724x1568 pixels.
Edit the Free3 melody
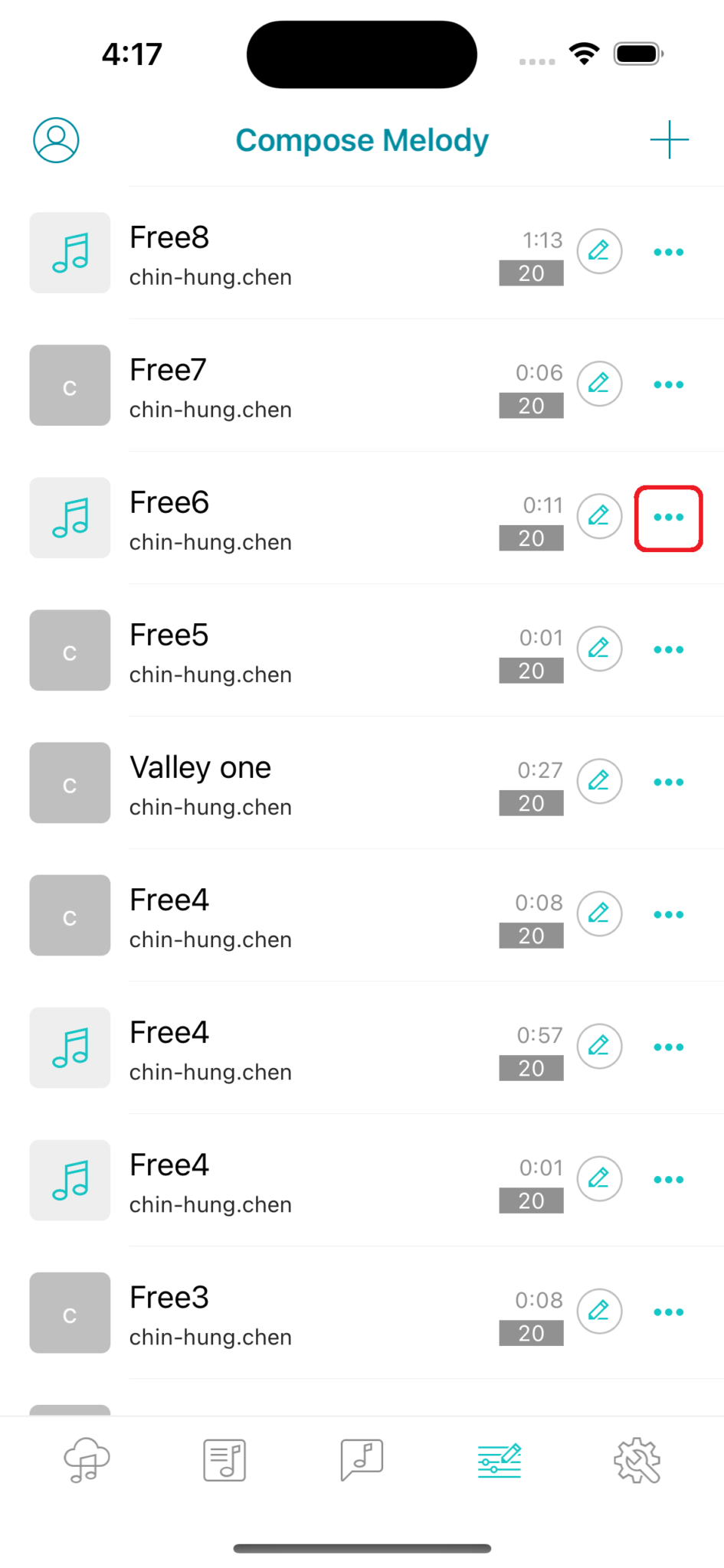(599, 1311)
